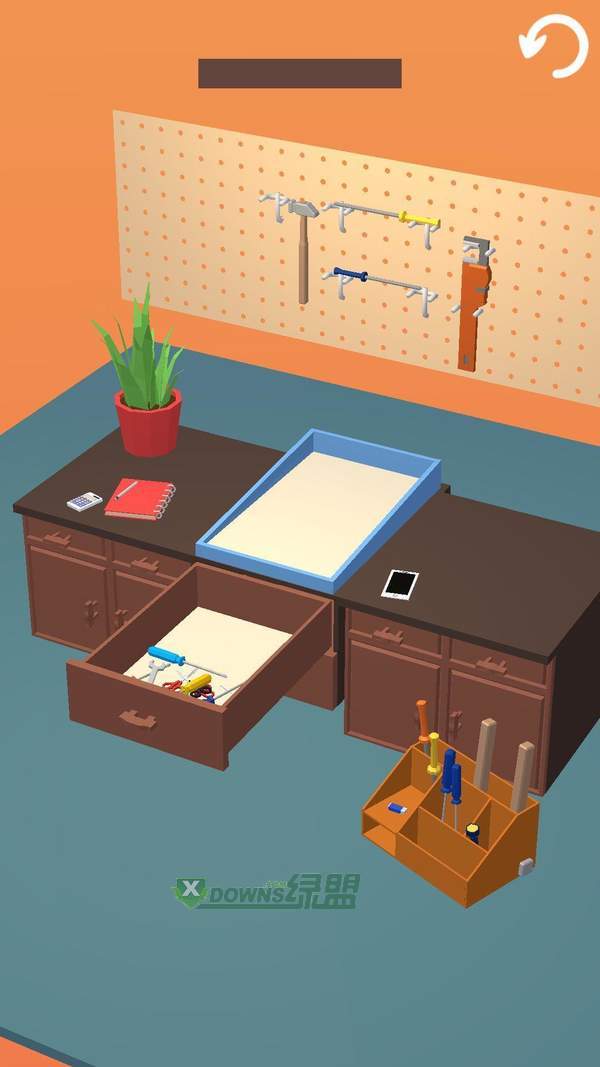
Task: Pick the red notebook on the desk
Action: (x=141, y=498)
